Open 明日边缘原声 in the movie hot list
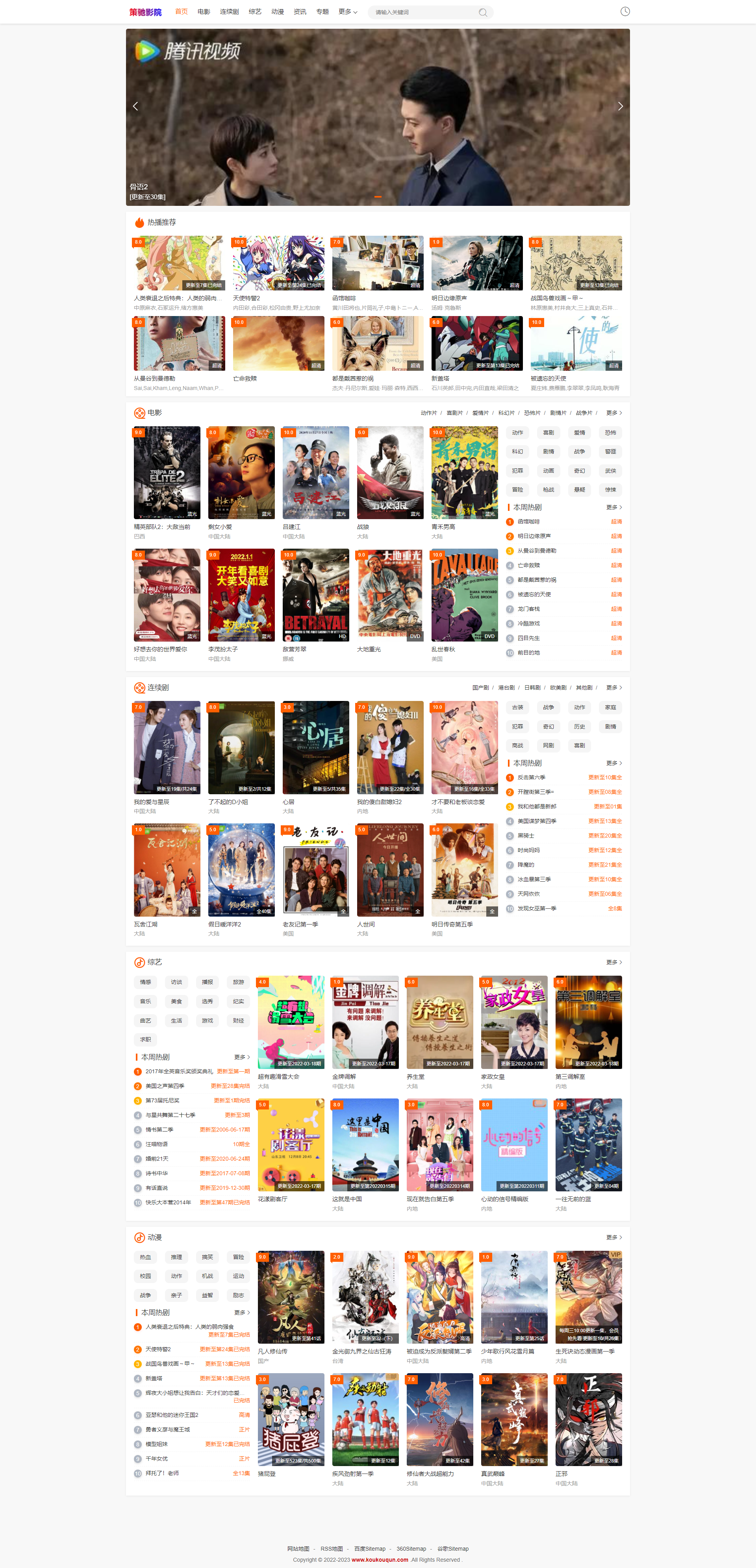 (534, 536)
